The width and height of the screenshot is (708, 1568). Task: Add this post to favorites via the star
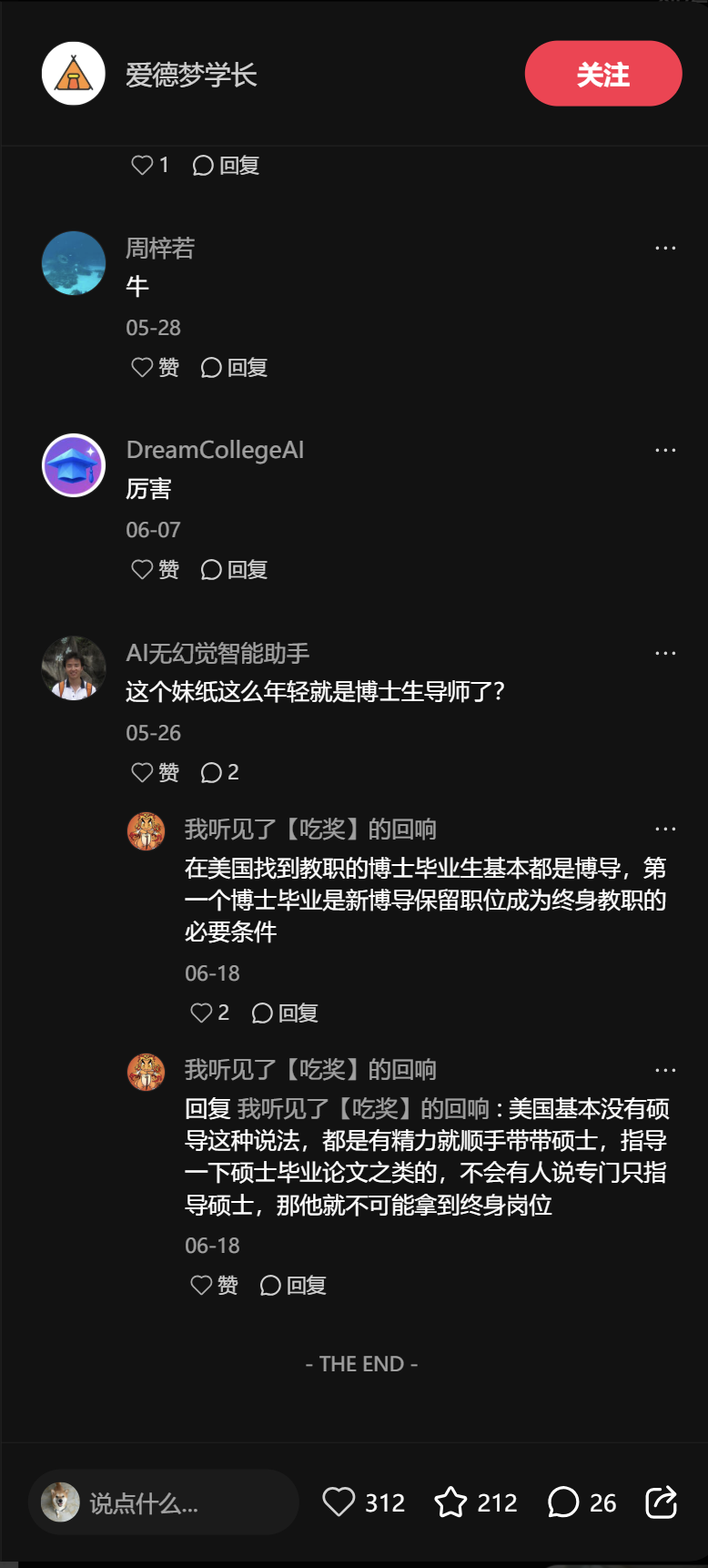click(x=475, y=1502)
